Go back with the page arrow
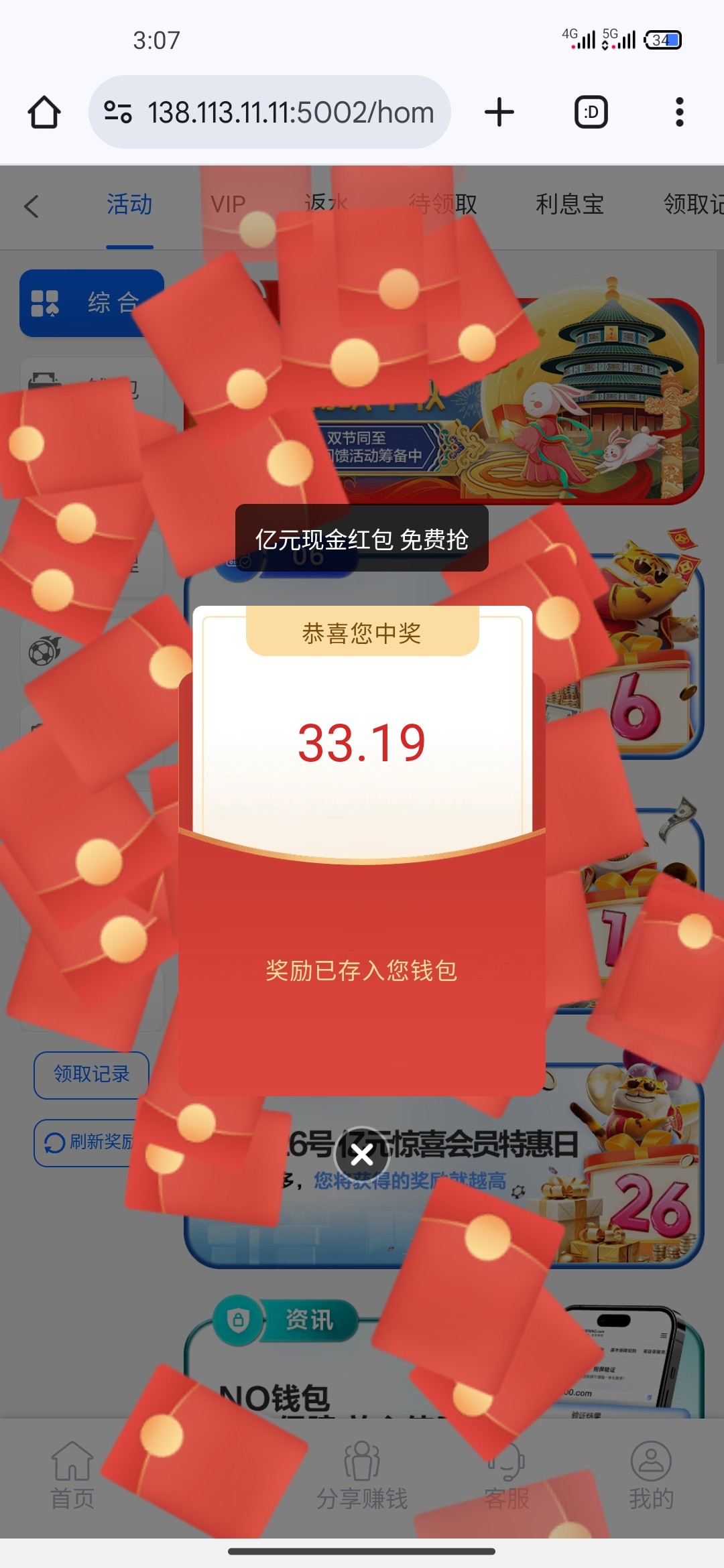 click(32, 206)
